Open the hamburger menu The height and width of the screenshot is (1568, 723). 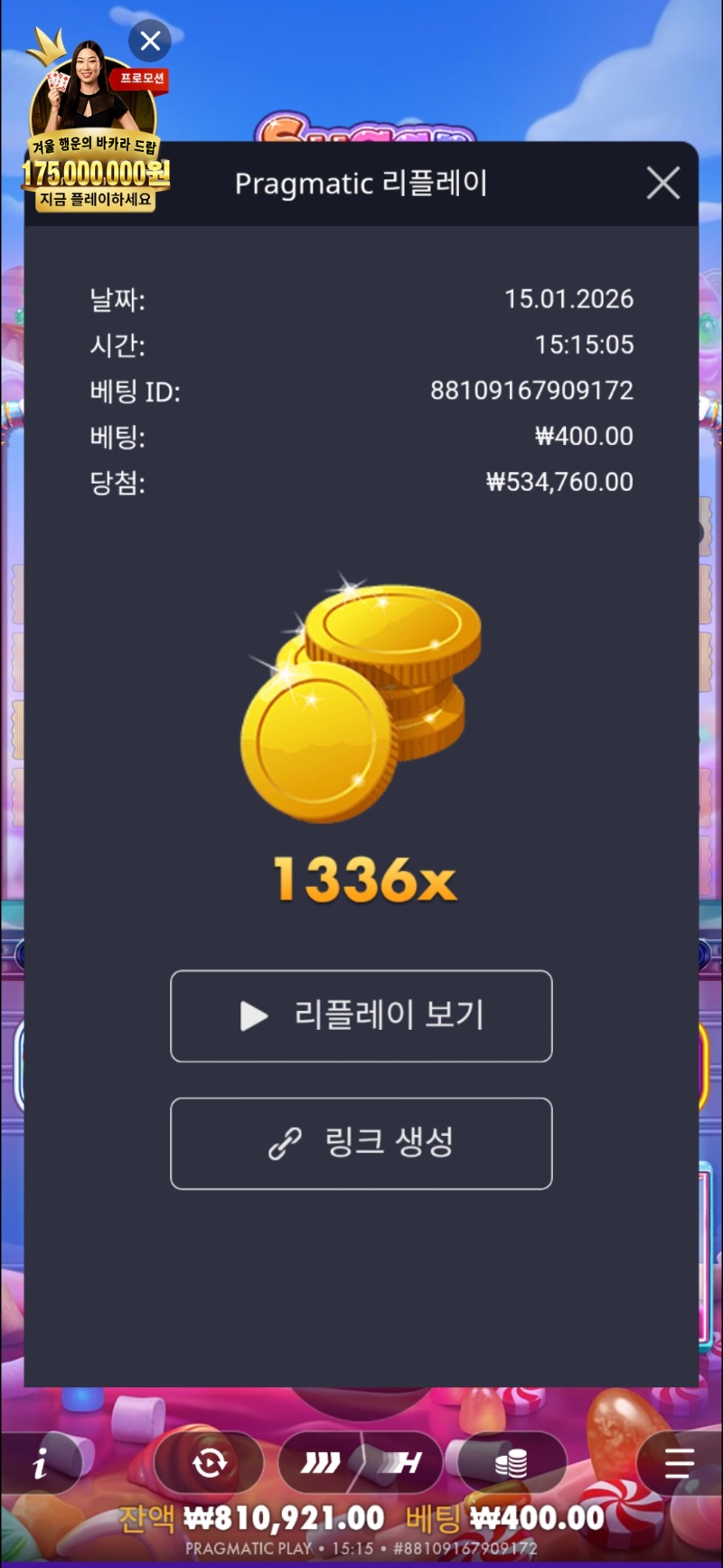[x=679, y=1462]
